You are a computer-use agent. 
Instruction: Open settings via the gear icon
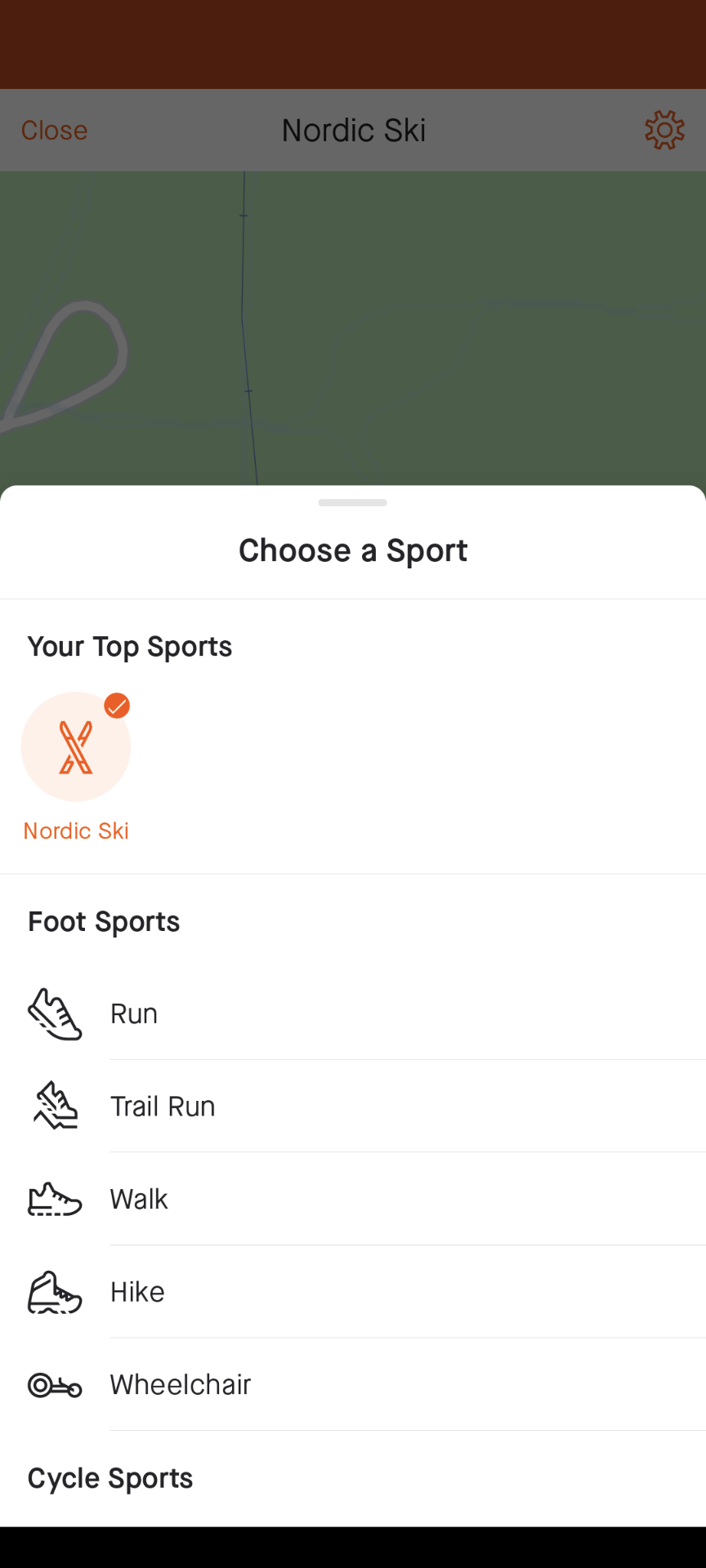click(664, 130)
